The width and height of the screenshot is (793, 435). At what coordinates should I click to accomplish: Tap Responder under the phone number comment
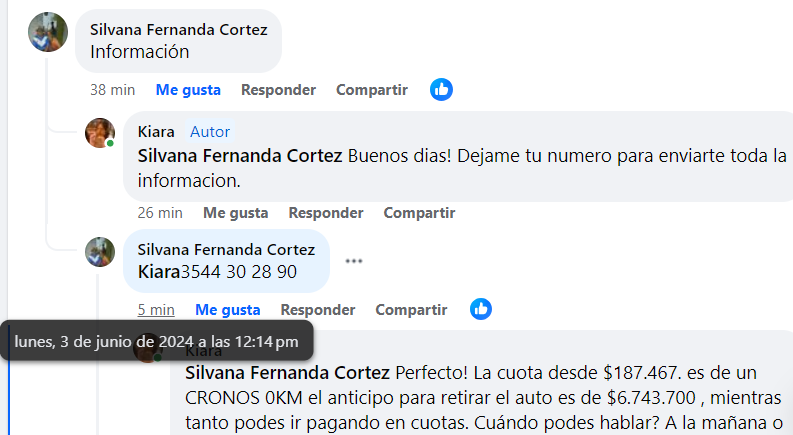(x=318, y=310)
